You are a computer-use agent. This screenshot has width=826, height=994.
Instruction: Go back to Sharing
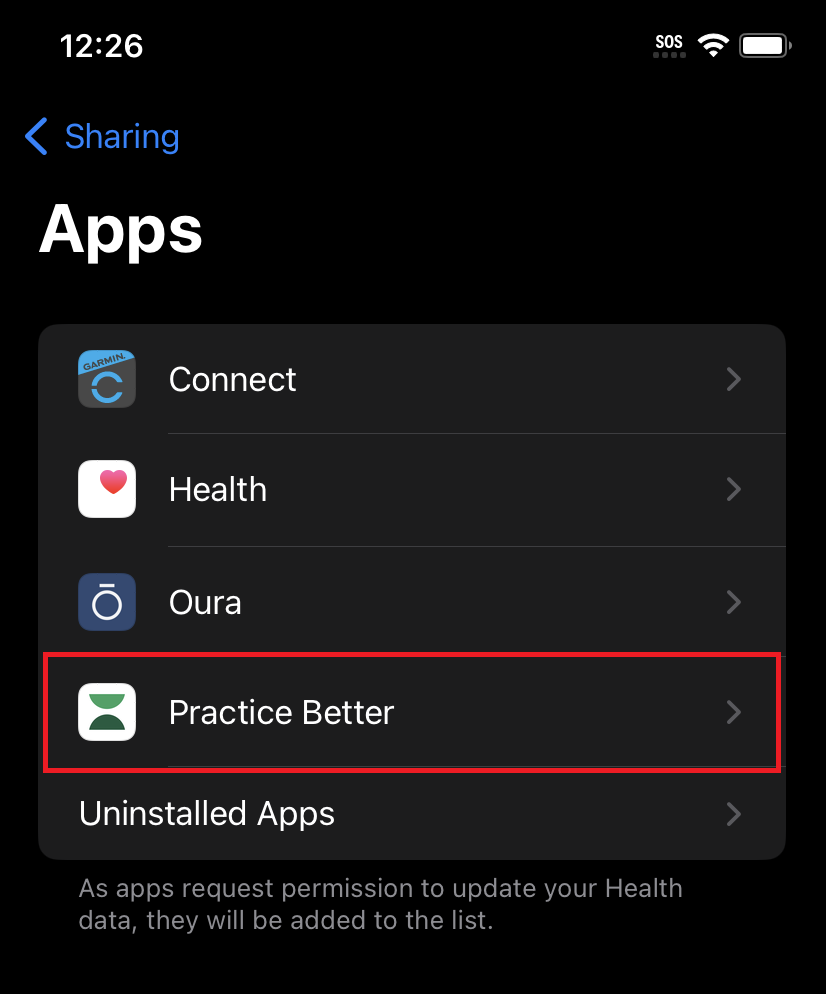[103, 137]
